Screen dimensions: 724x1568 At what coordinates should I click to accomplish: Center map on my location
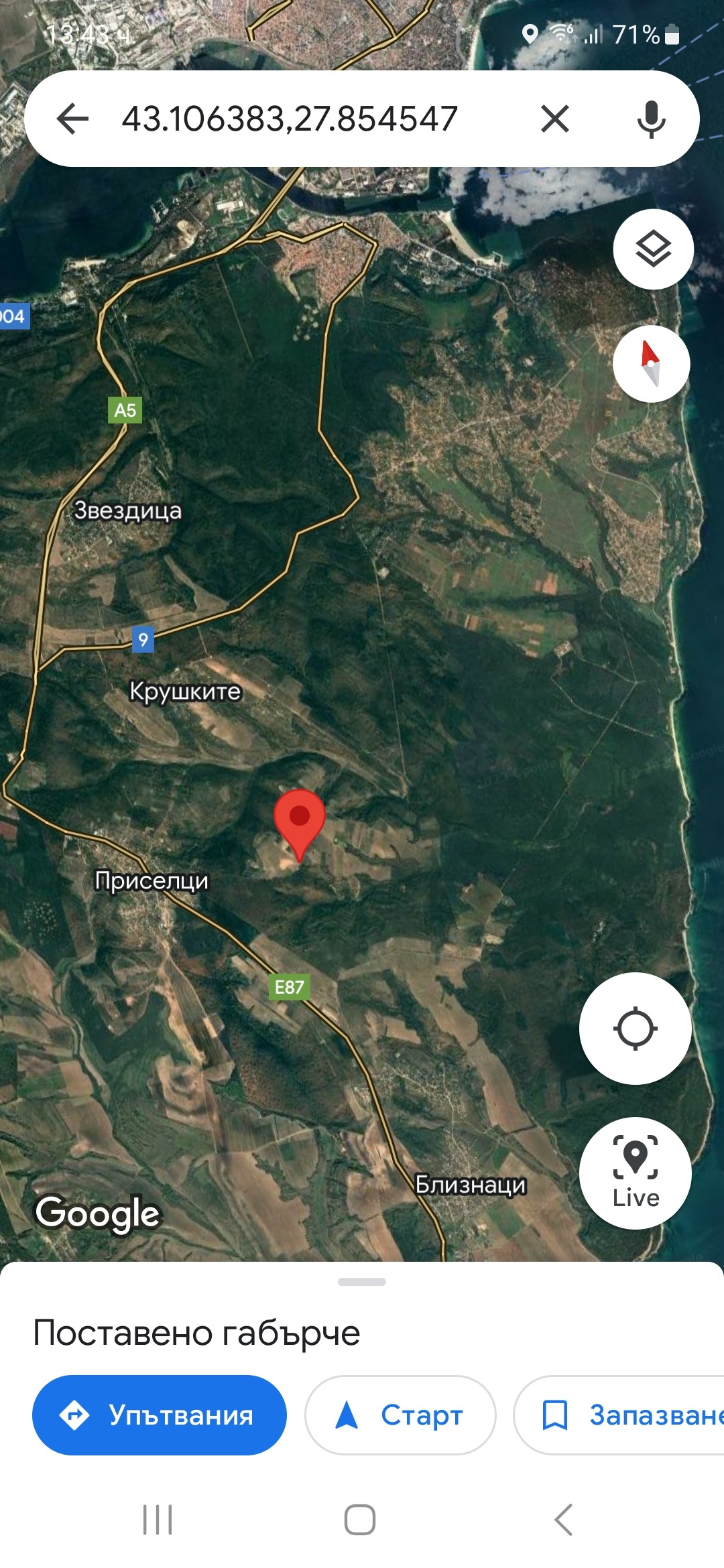coord(635,1029)
